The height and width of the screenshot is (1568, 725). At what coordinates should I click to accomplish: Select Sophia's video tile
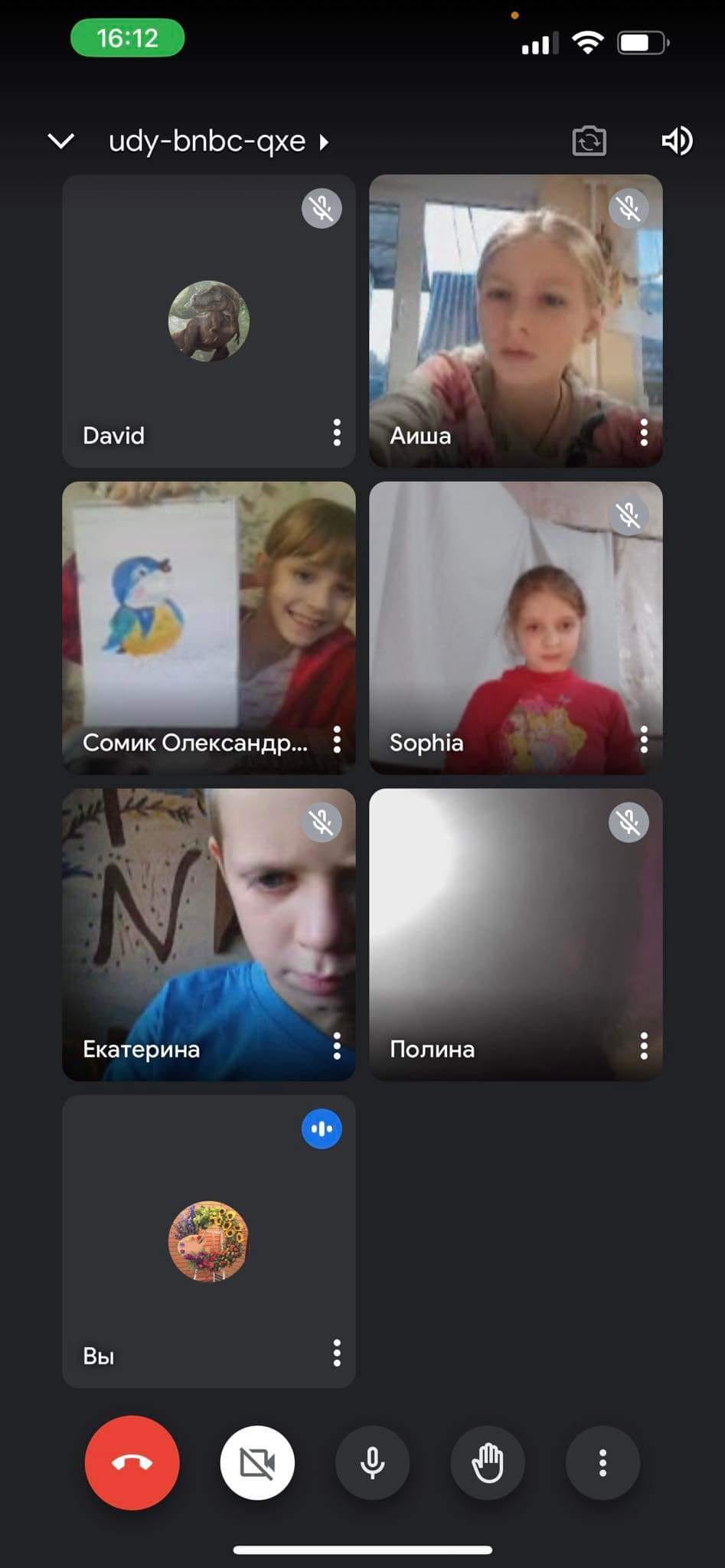[515, 628]
